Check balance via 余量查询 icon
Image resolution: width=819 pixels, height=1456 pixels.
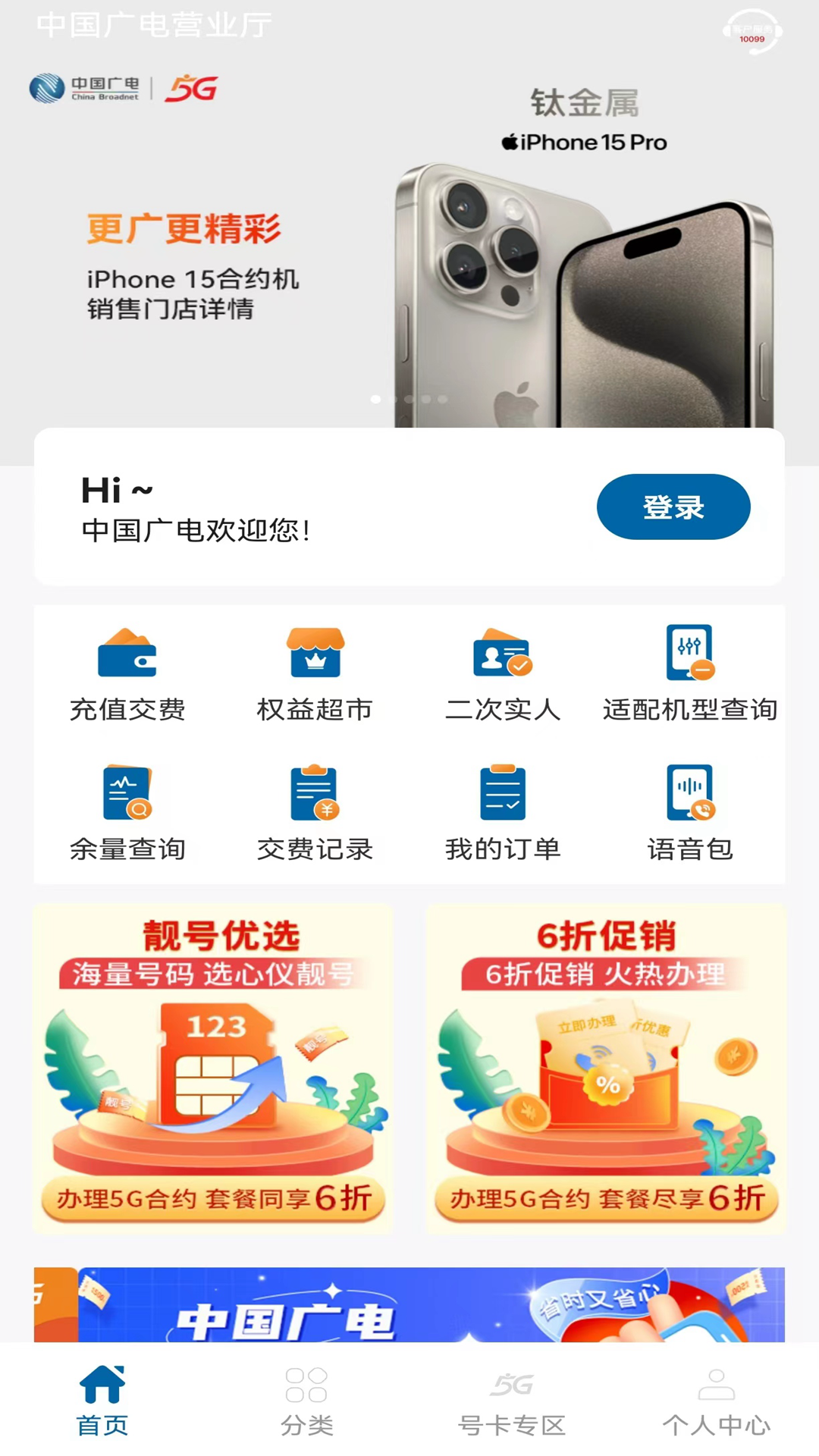[x=127, y=808]
